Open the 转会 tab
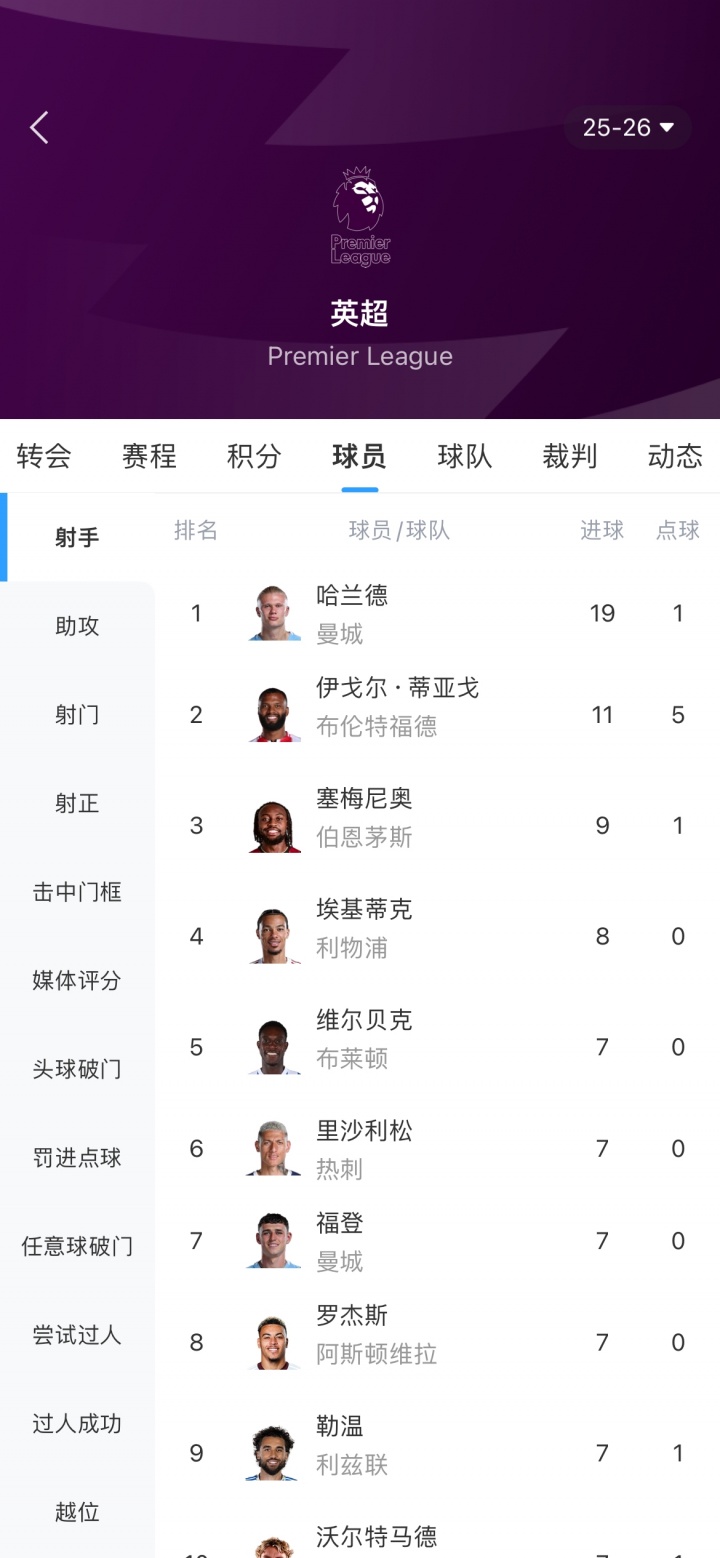Viewport: 720px width, 1558px height. point(43,456)
